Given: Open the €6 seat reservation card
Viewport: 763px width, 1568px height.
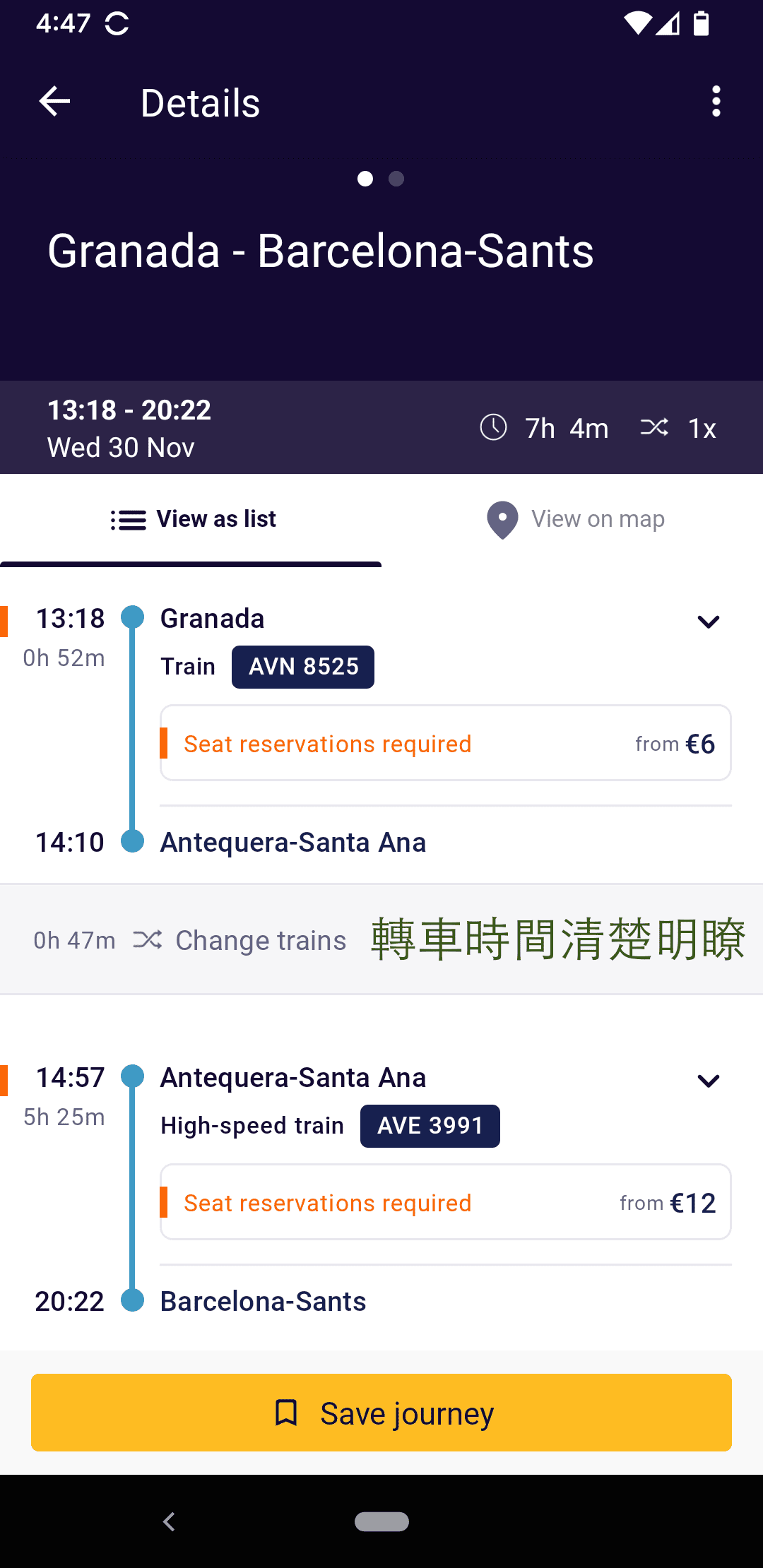Looking at the screenshot, I should (445, 742).
